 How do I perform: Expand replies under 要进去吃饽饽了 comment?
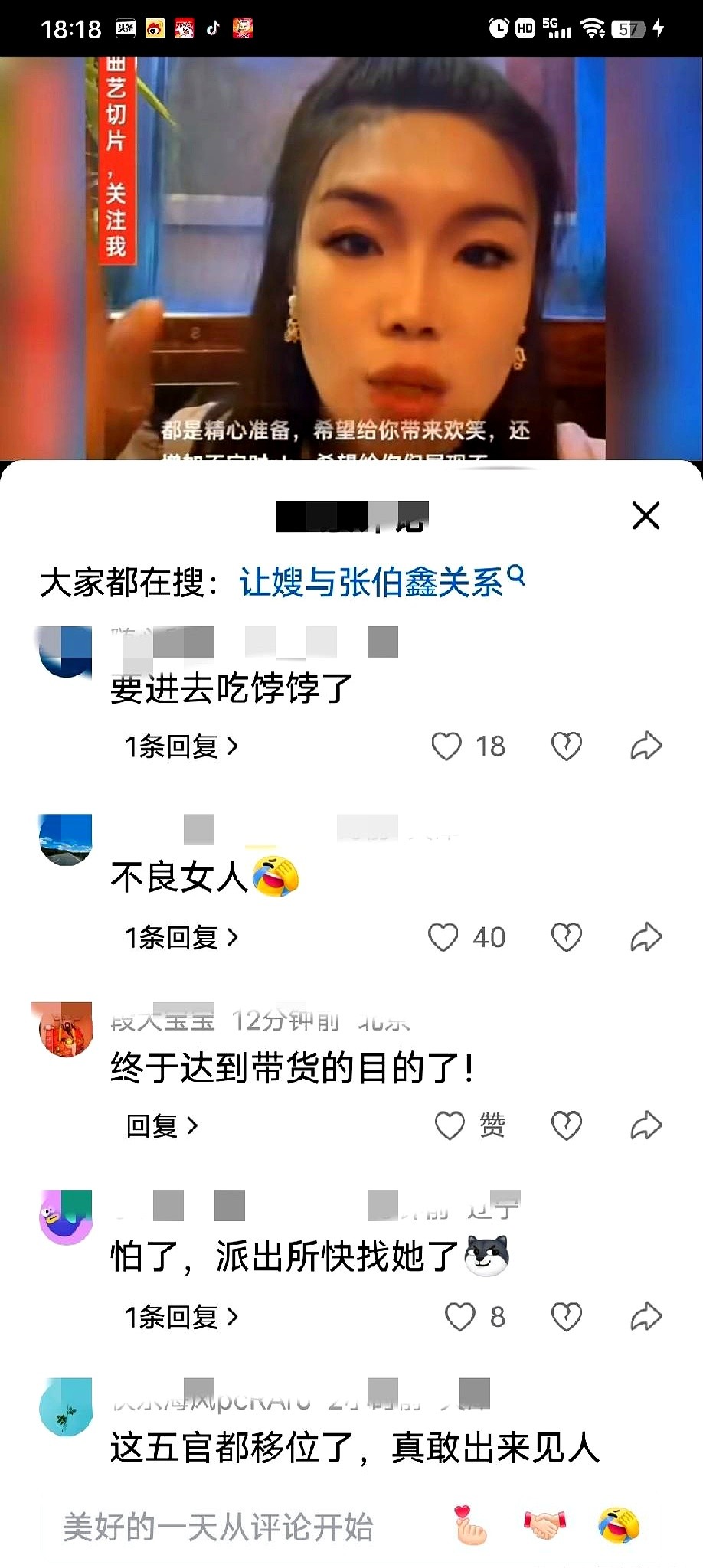pyautogui.click(x=181, y=746)
